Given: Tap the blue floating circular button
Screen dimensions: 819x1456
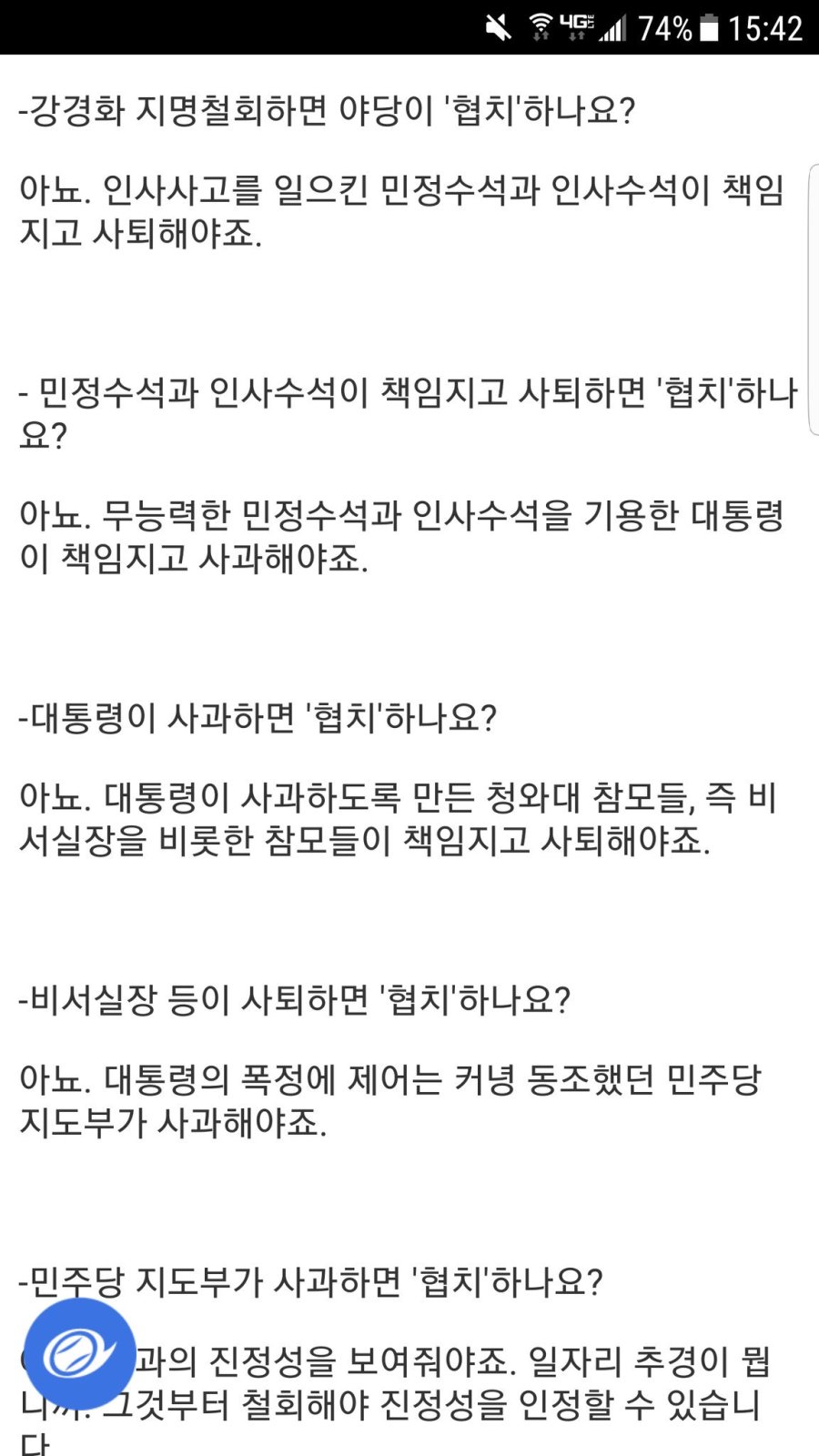Looking at the screenshot, I should click(79, 1353).
